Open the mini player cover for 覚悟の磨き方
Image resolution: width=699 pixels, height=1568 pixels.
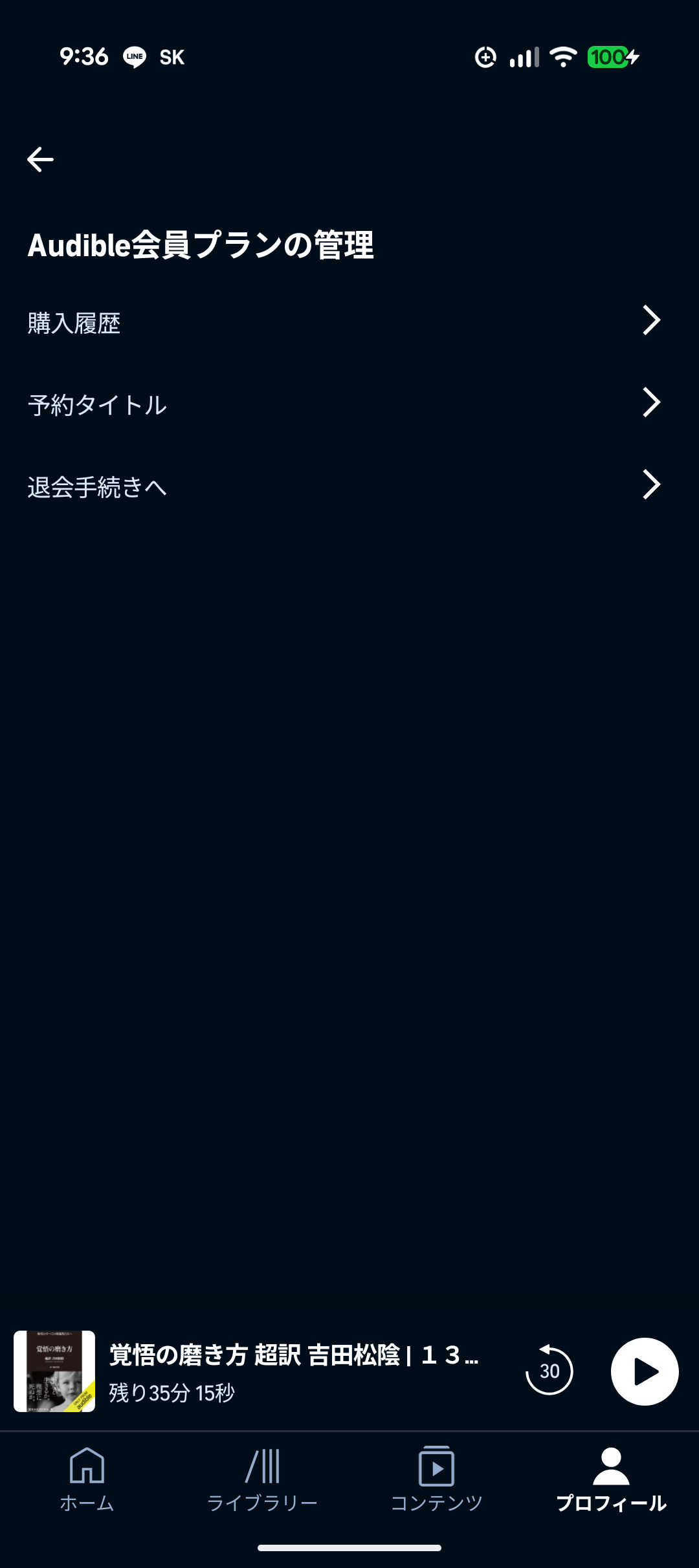(x=54, y=1371)
